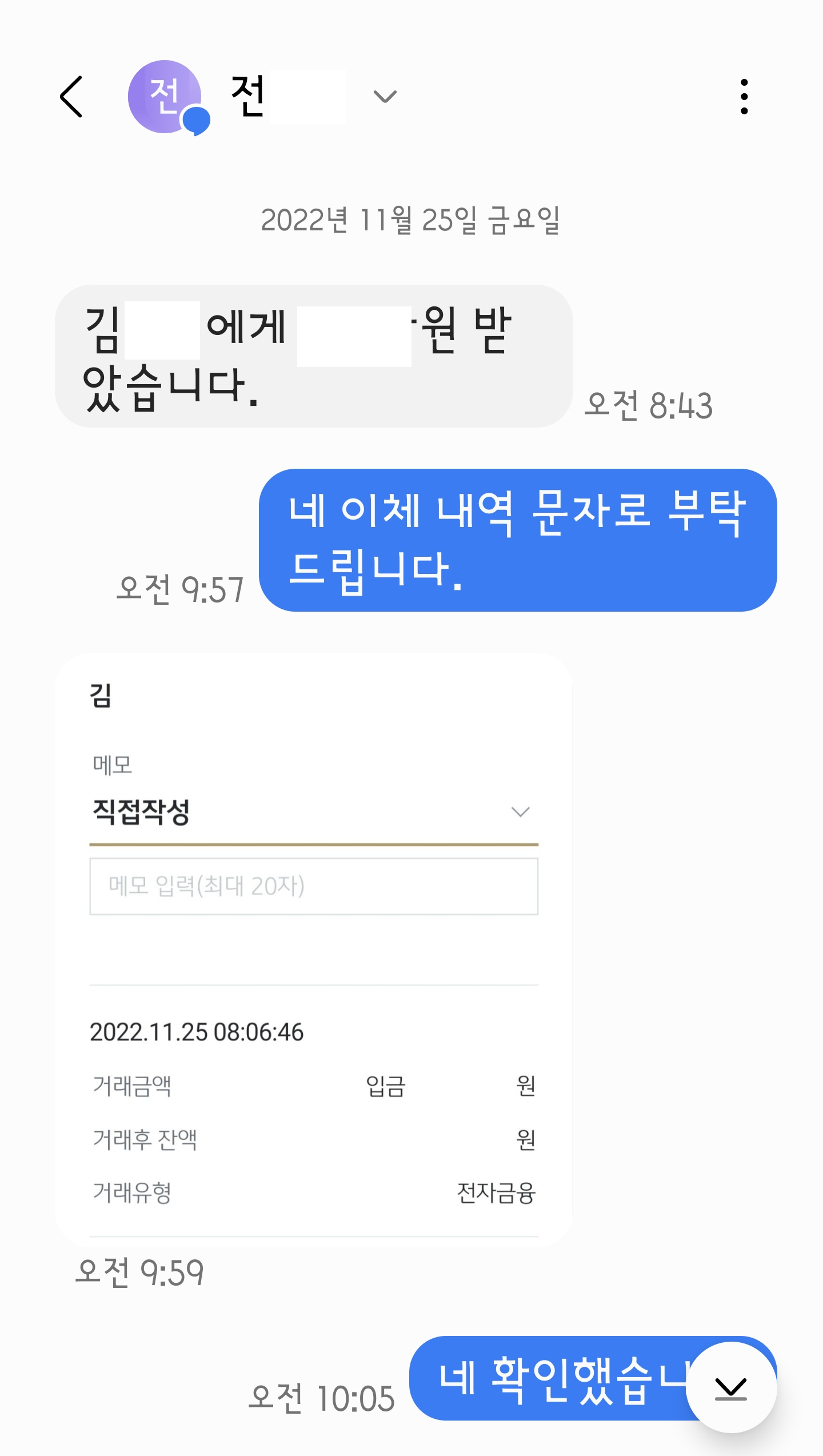
Task: Tap the purple 전 contact avatar
Action: tap(165, 97)
